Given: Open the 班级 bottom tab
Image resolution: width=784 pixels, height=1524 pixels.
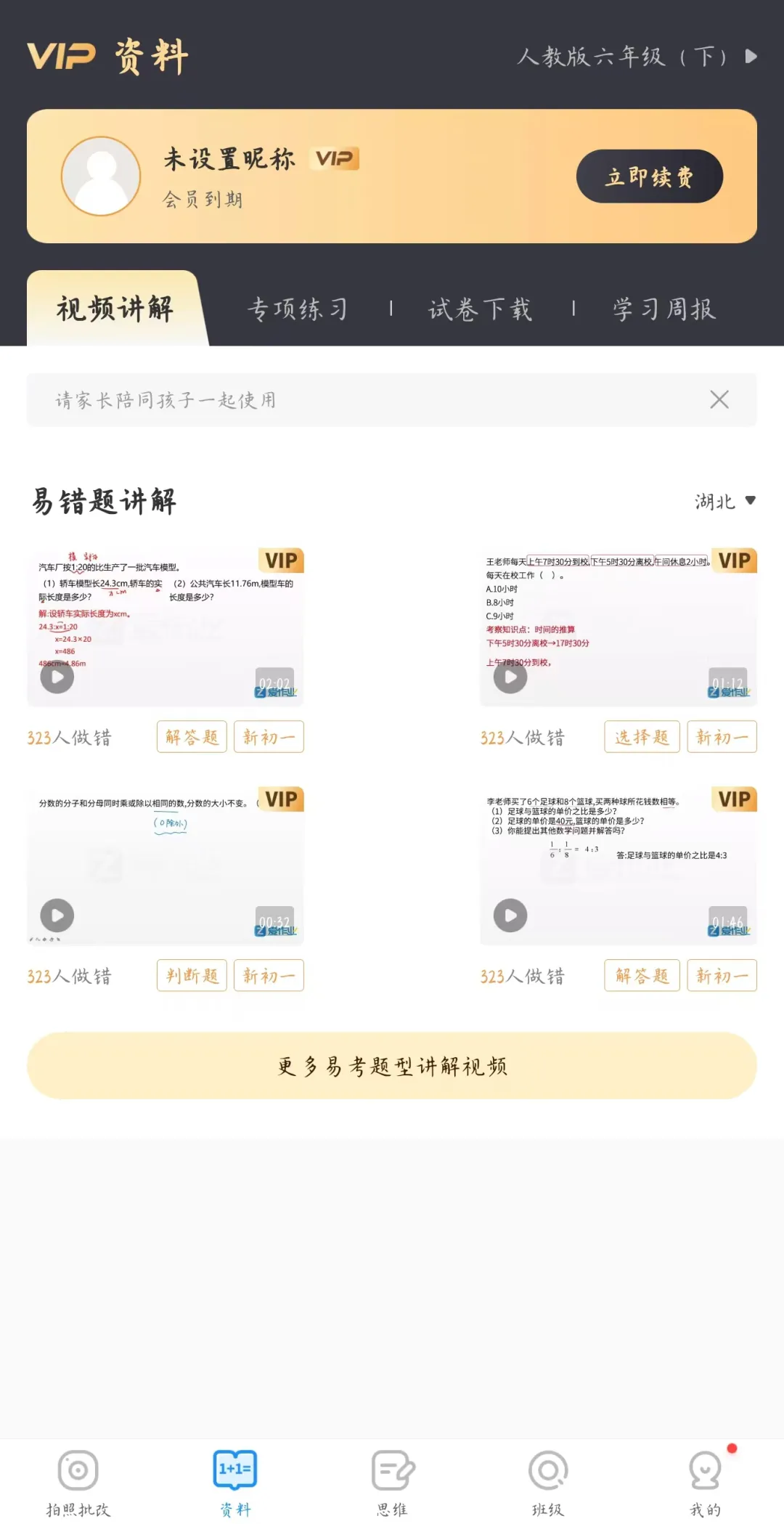Looking at the screenshot, I should [x=548, y=1484].
